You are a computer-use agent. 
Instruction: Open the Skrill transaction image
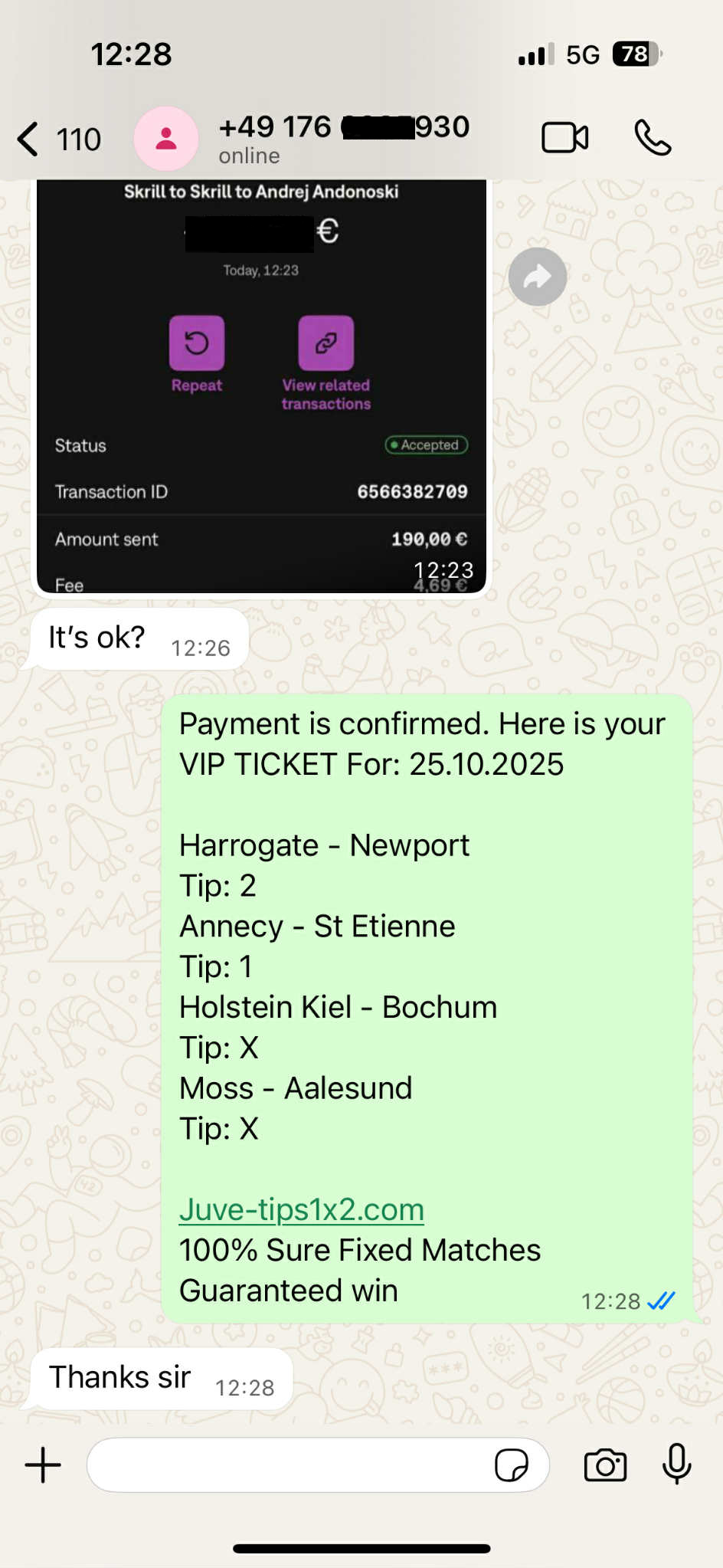(x=261, y=383)
